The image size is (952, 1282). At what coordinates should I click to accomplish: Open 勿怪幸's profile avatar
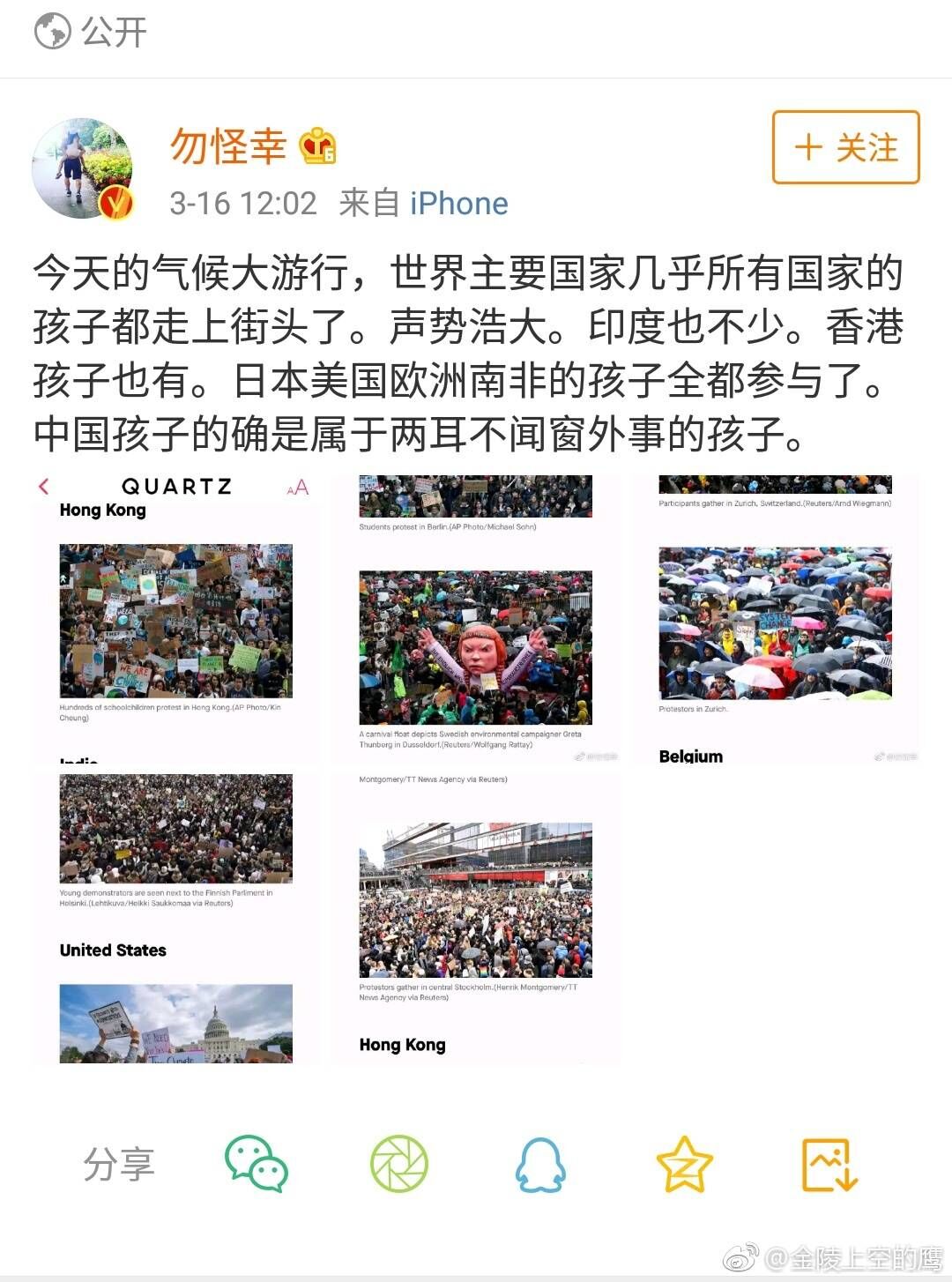(x=82, y=168)
